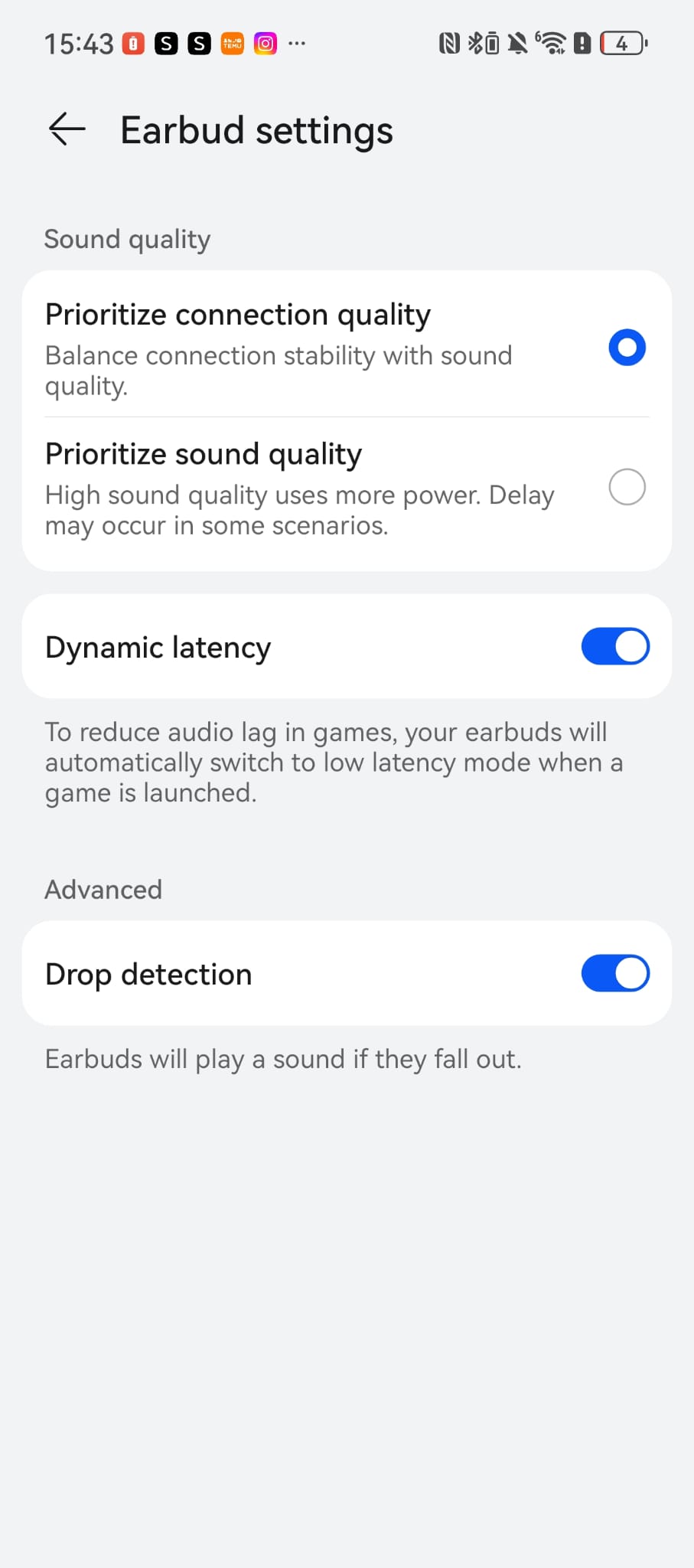Turn off Dynamic latency

pyautogui.click(x=614, y=647)
